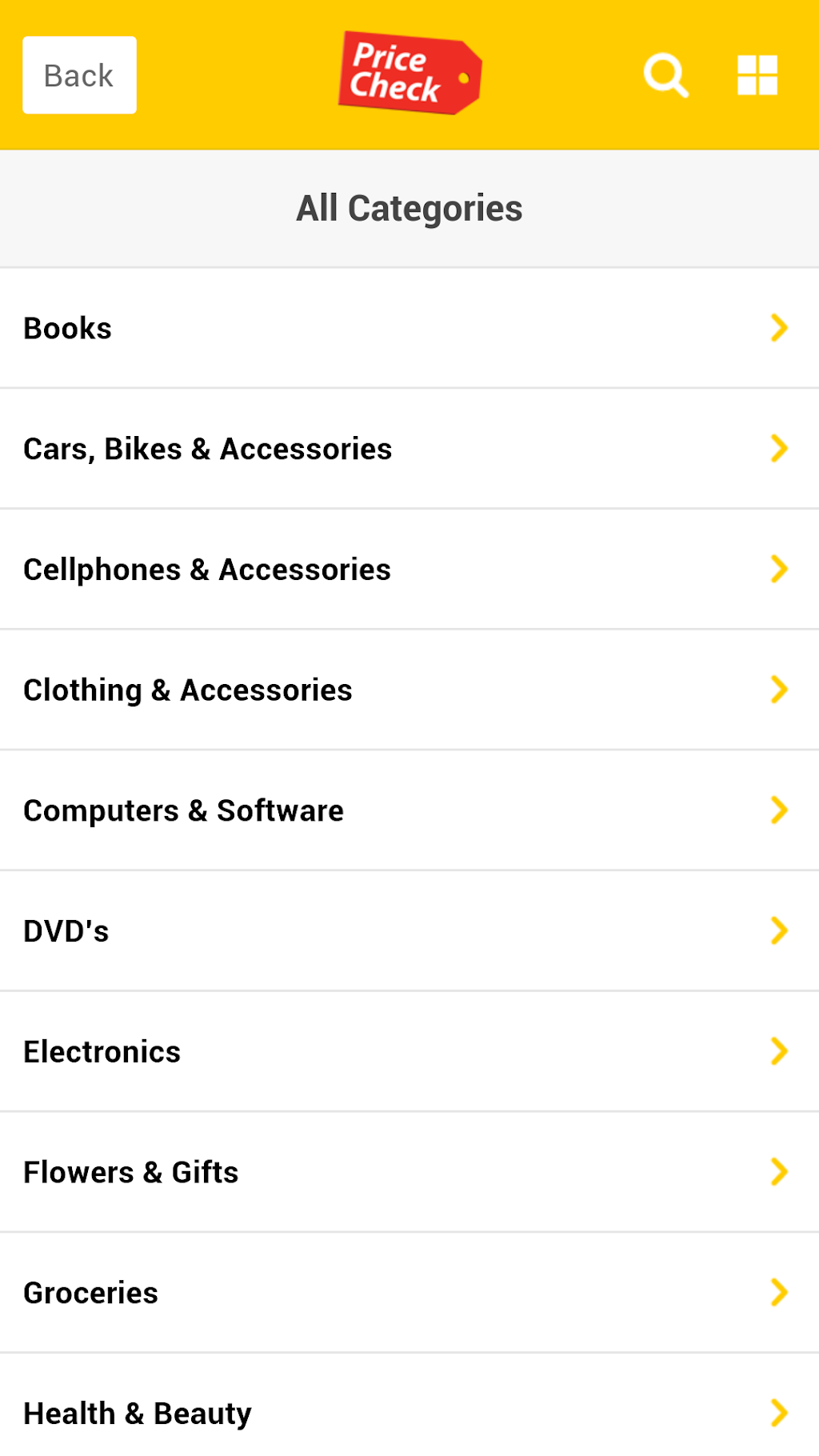Open Flowers & Gifts
819x1456 pixels.
tap(409, 1172)
